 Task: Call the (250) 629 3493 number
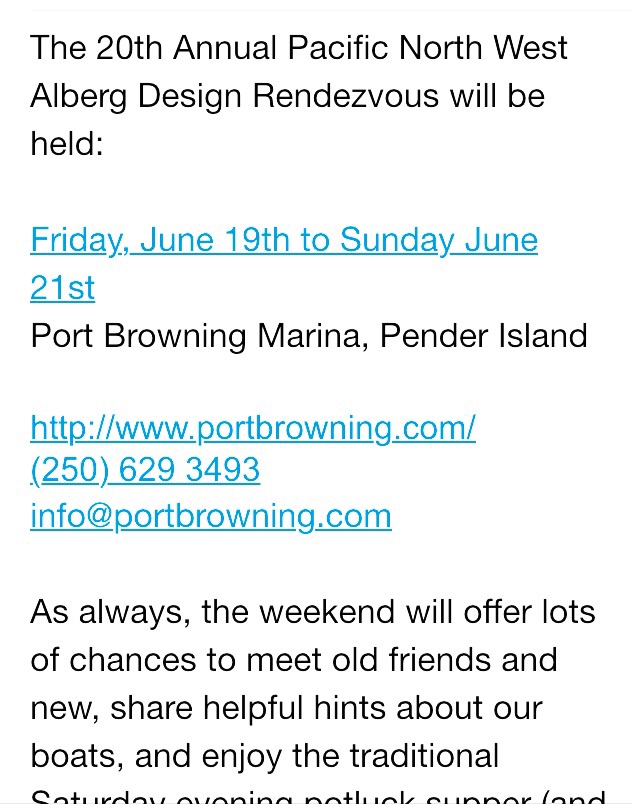tap(145, 471)
